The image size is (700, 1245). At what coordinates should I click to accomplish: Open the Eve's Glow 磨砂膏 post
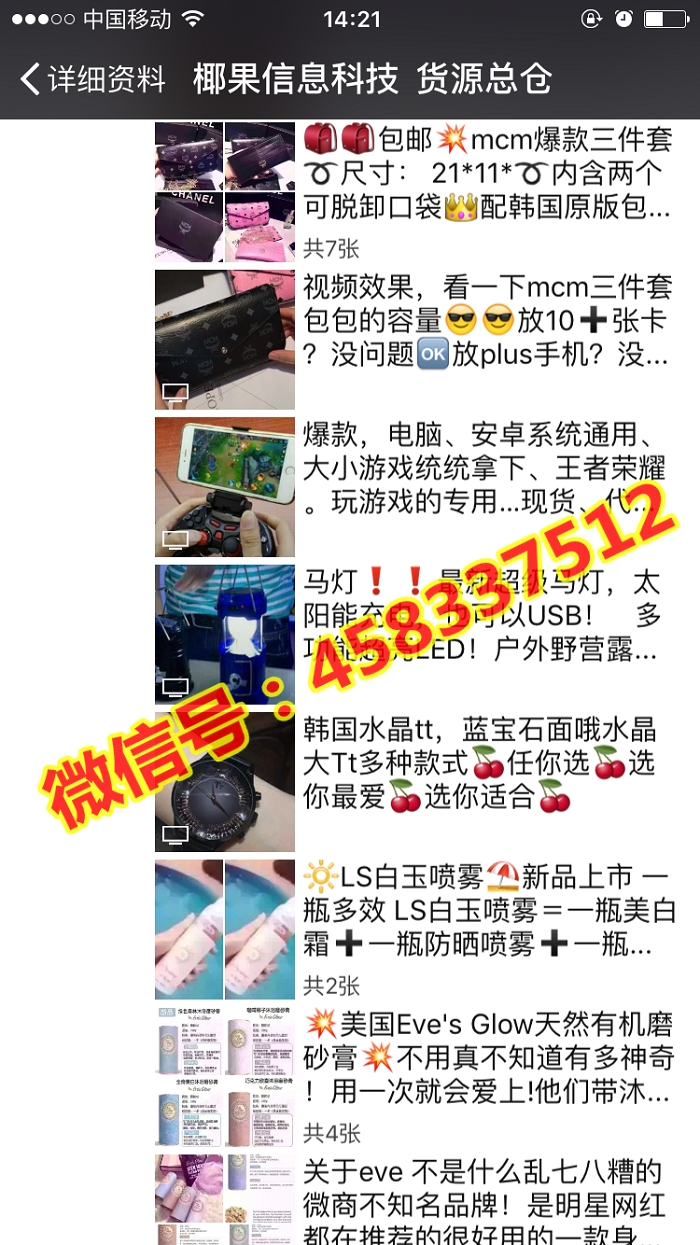(x=488, y=1058)
